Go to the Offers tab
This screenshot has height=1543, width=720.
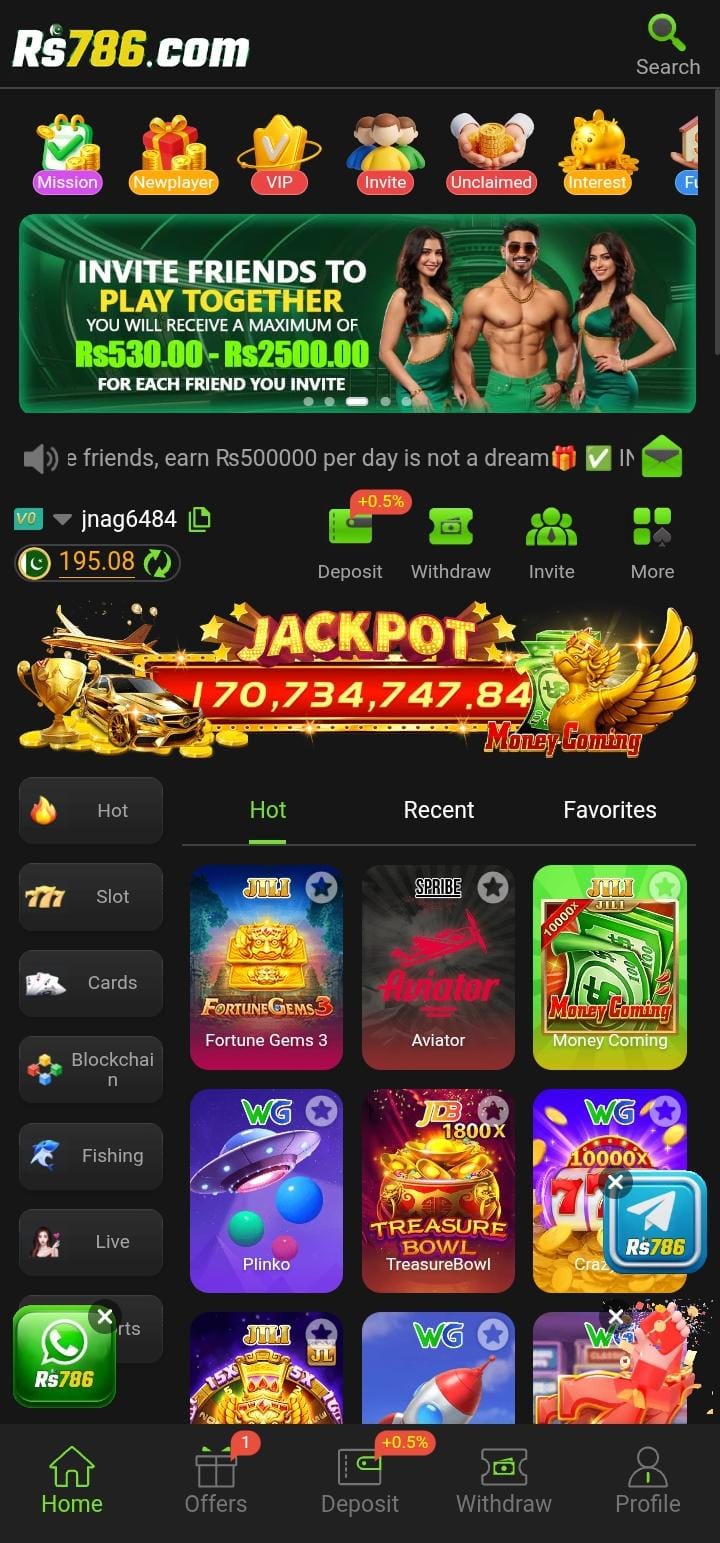(x=216, y=1481)
